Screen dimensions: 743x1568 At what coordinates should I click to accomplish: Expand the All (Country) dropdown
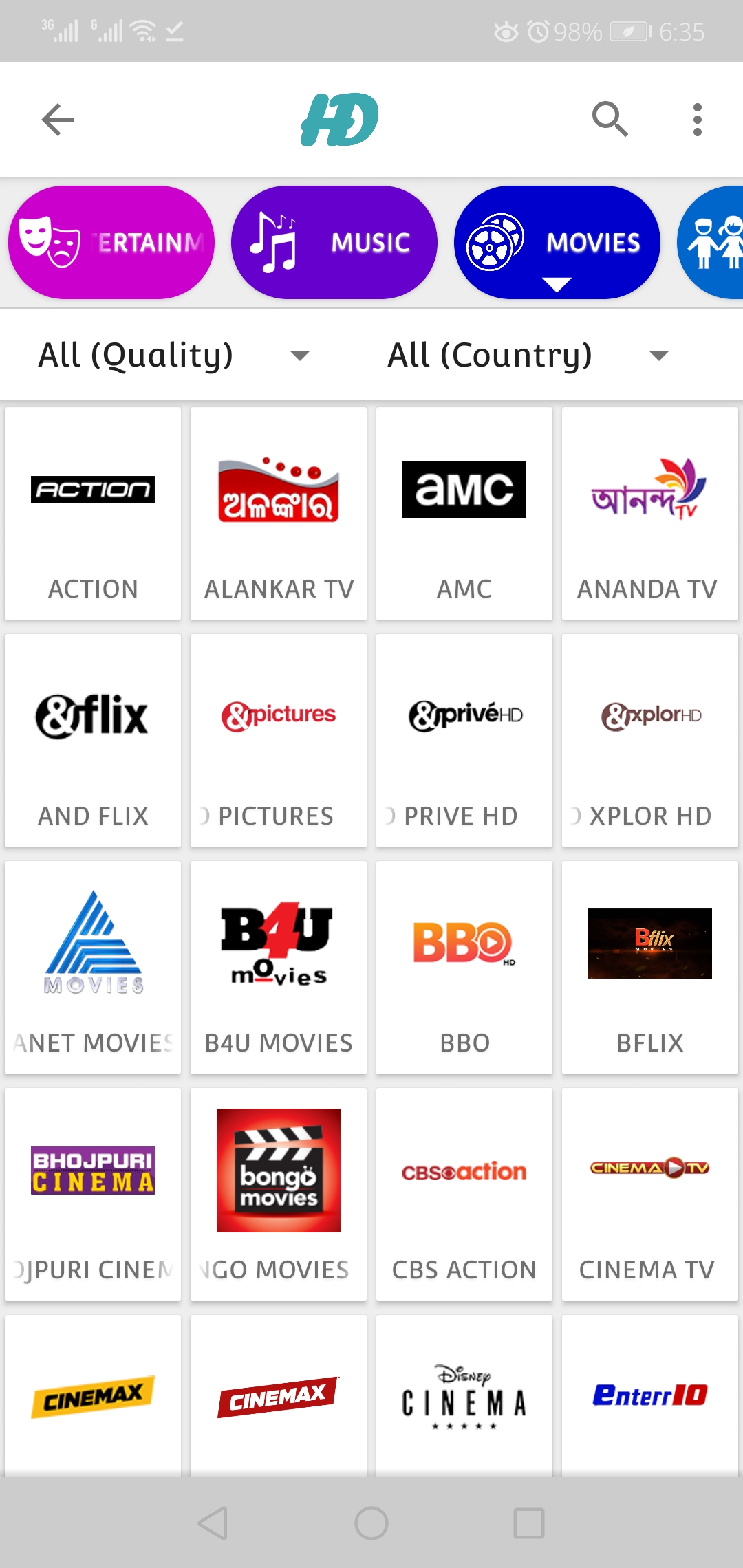[x=527, y=356]
